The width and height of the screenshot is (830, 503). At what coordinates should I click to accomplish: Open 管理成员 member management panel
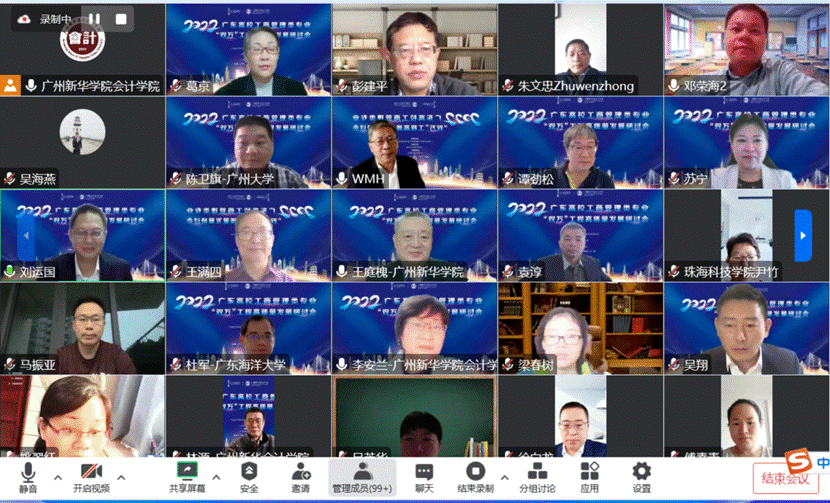click(361, 476)
